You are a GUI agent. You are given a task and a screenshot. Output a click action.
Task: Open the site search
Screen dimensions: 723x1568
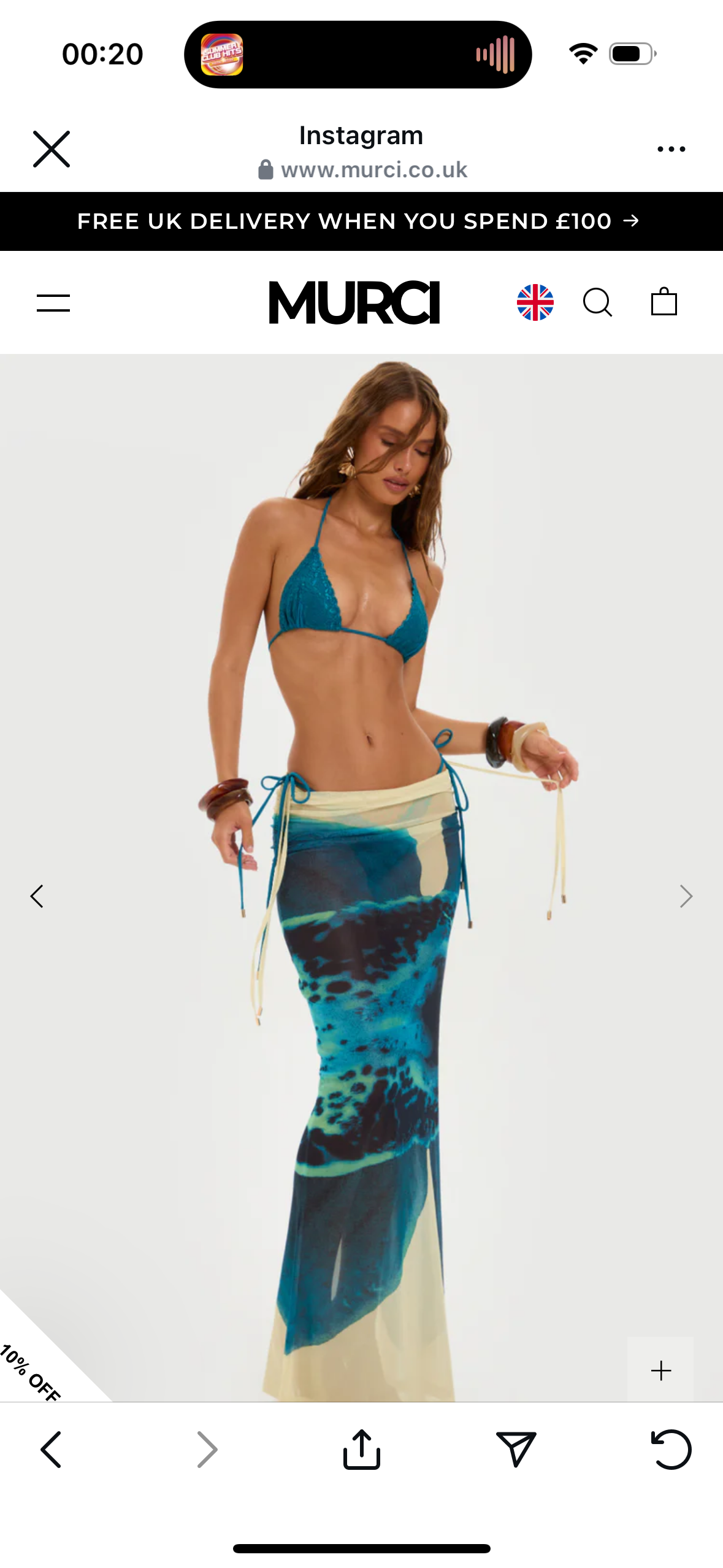click(x=597, y=302)
